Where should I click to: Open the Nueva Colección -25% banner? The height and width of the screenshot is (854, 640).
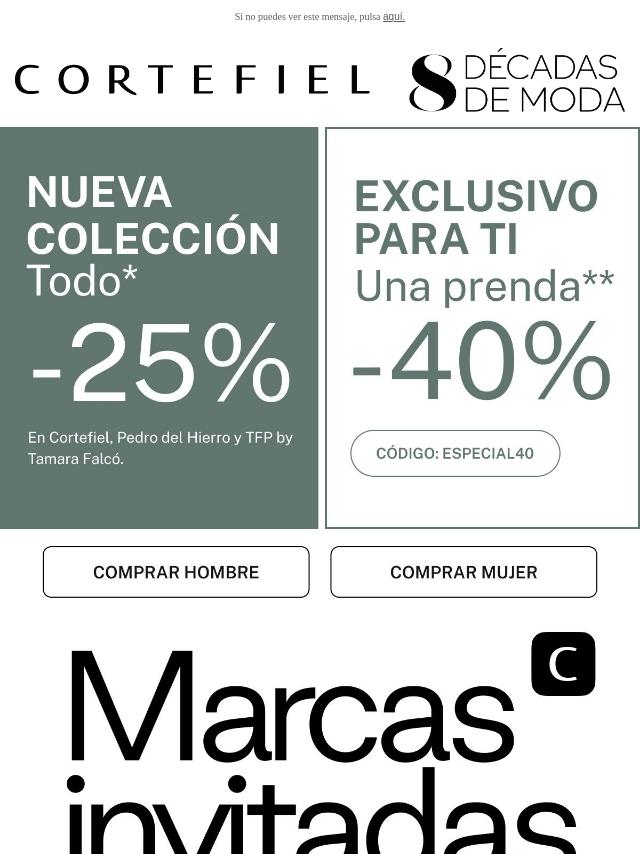coord(159,328)
